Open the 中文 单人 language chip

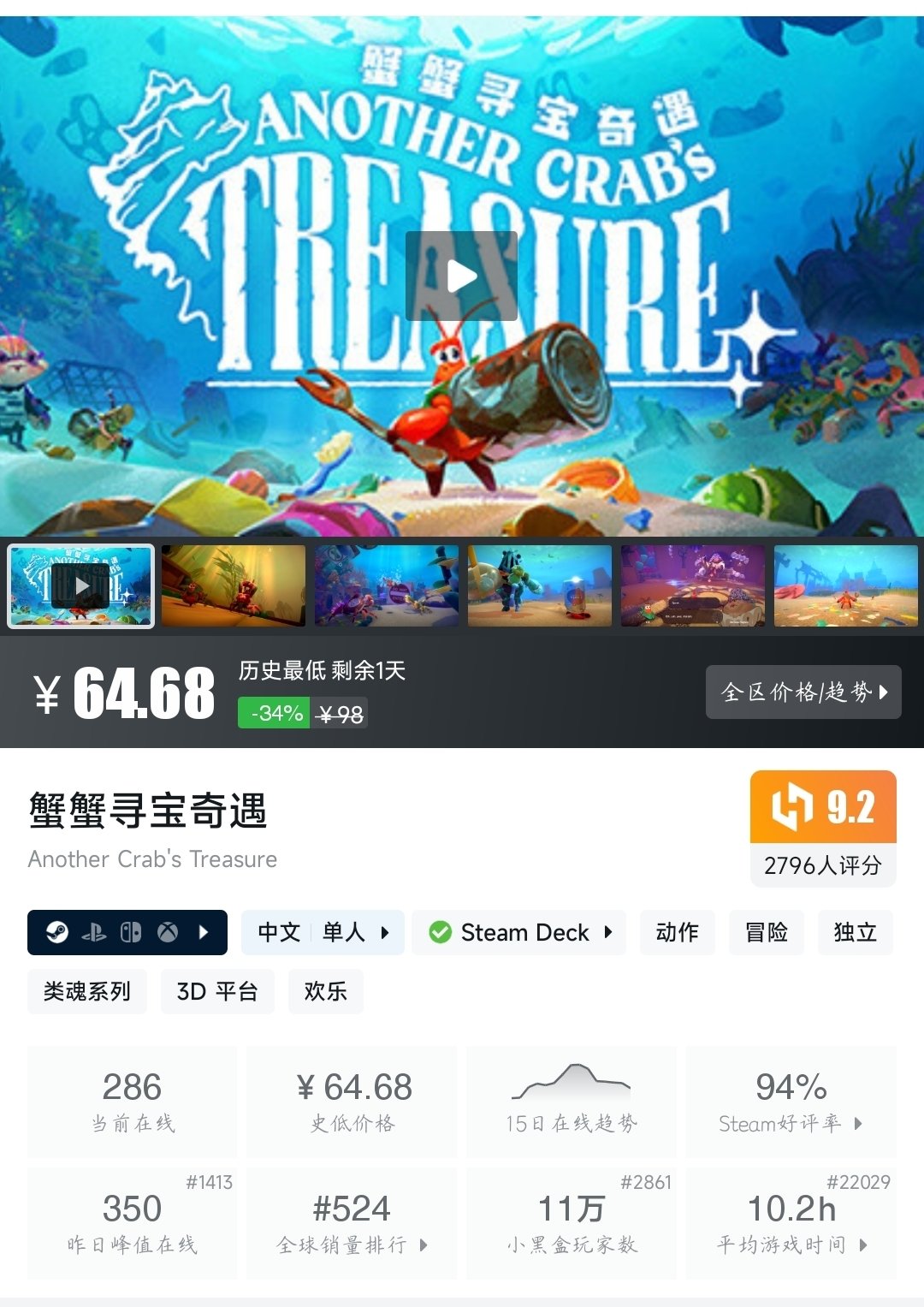(323, 932)
